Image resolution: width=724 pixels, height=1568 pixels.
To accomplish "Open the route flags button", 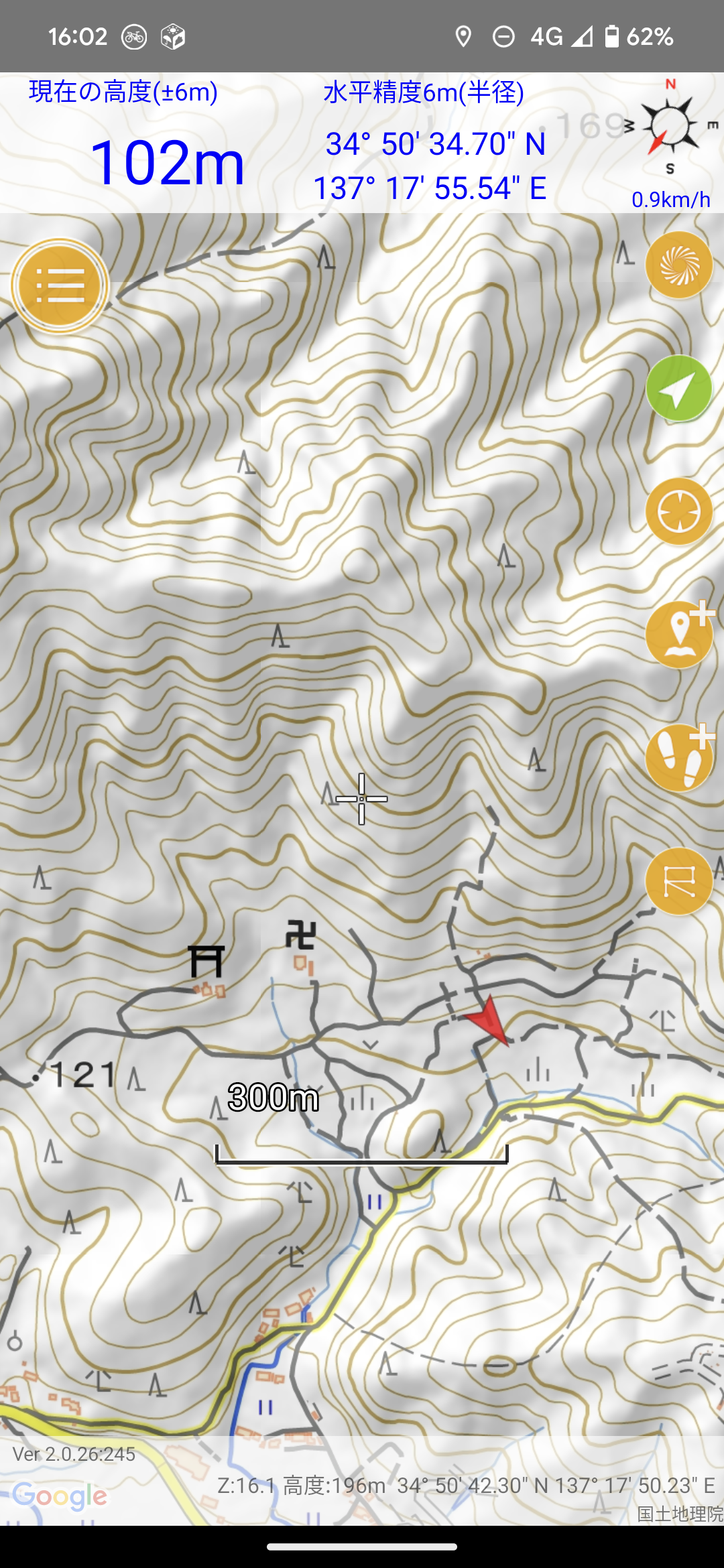I will [x=678, y=881].
